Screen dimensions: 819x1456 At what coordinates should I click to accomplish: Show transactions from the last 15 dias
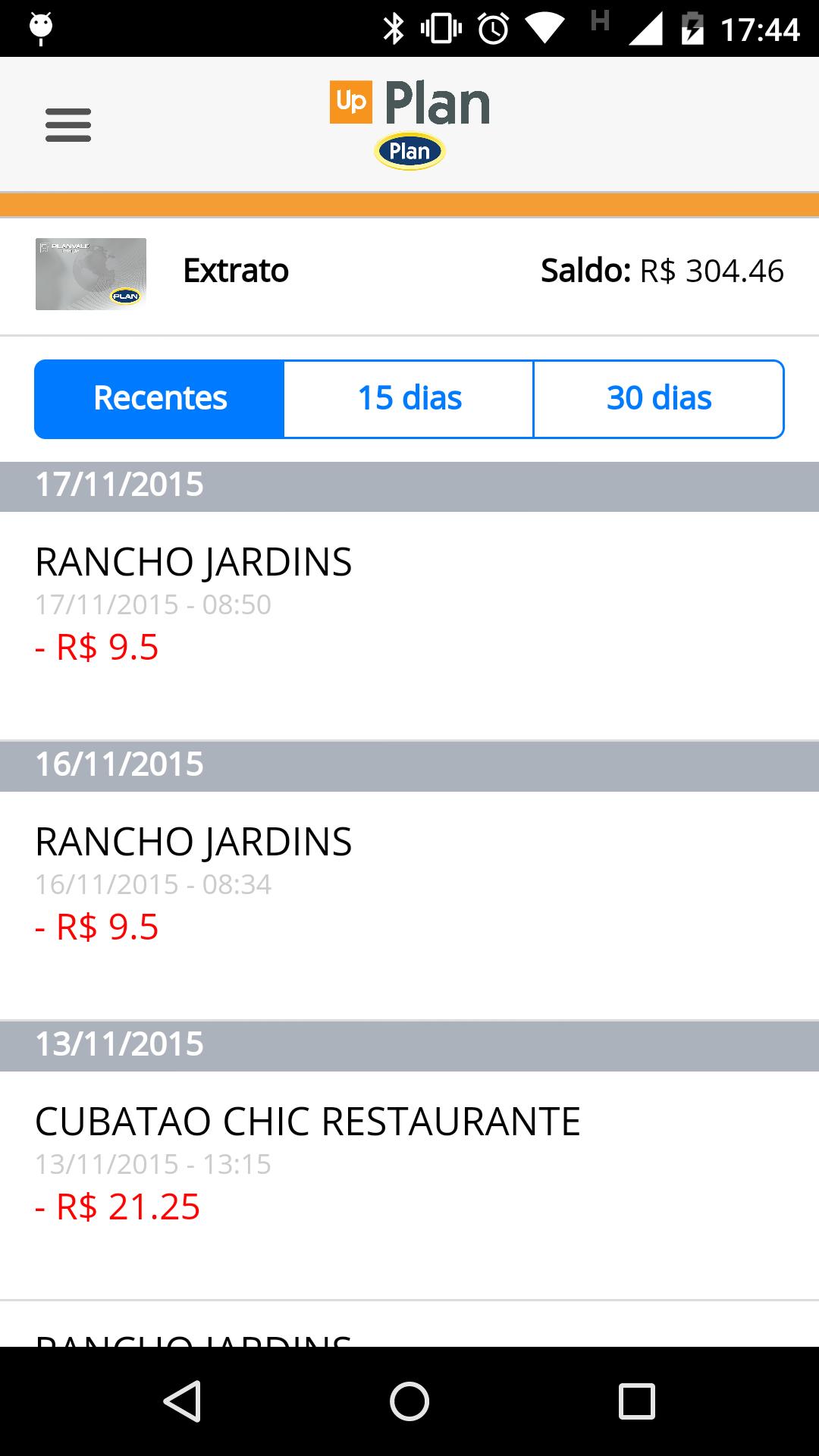pyautogui.click(x=409, y=399)
